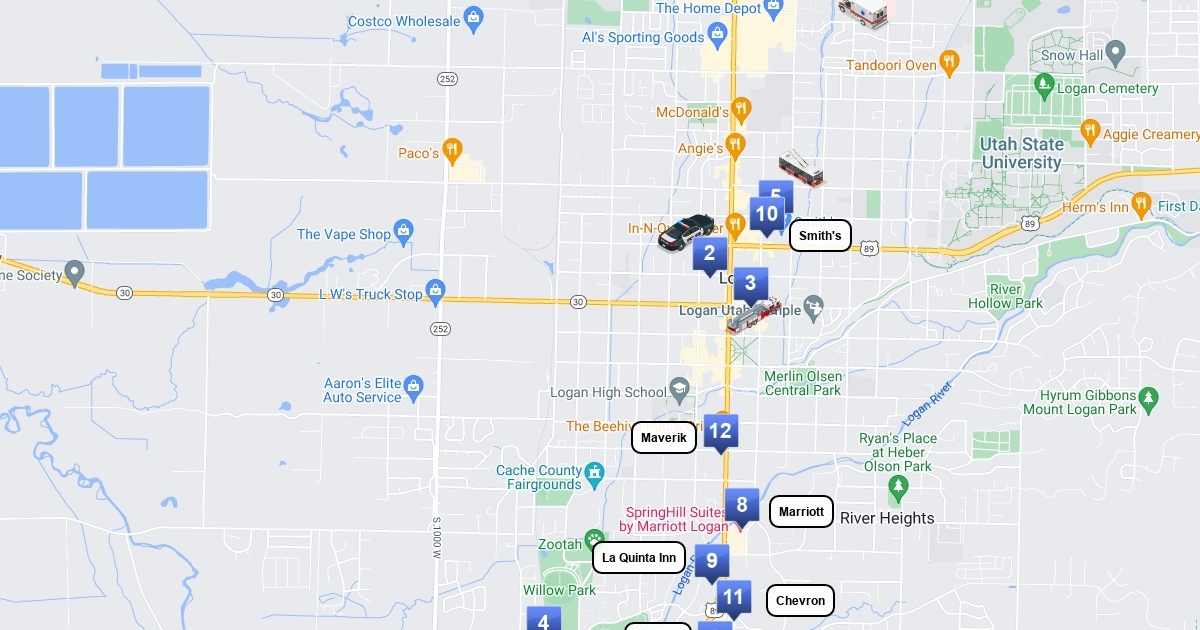
Task: Open Costco Wholesale place pin
Action: [474, 18]
